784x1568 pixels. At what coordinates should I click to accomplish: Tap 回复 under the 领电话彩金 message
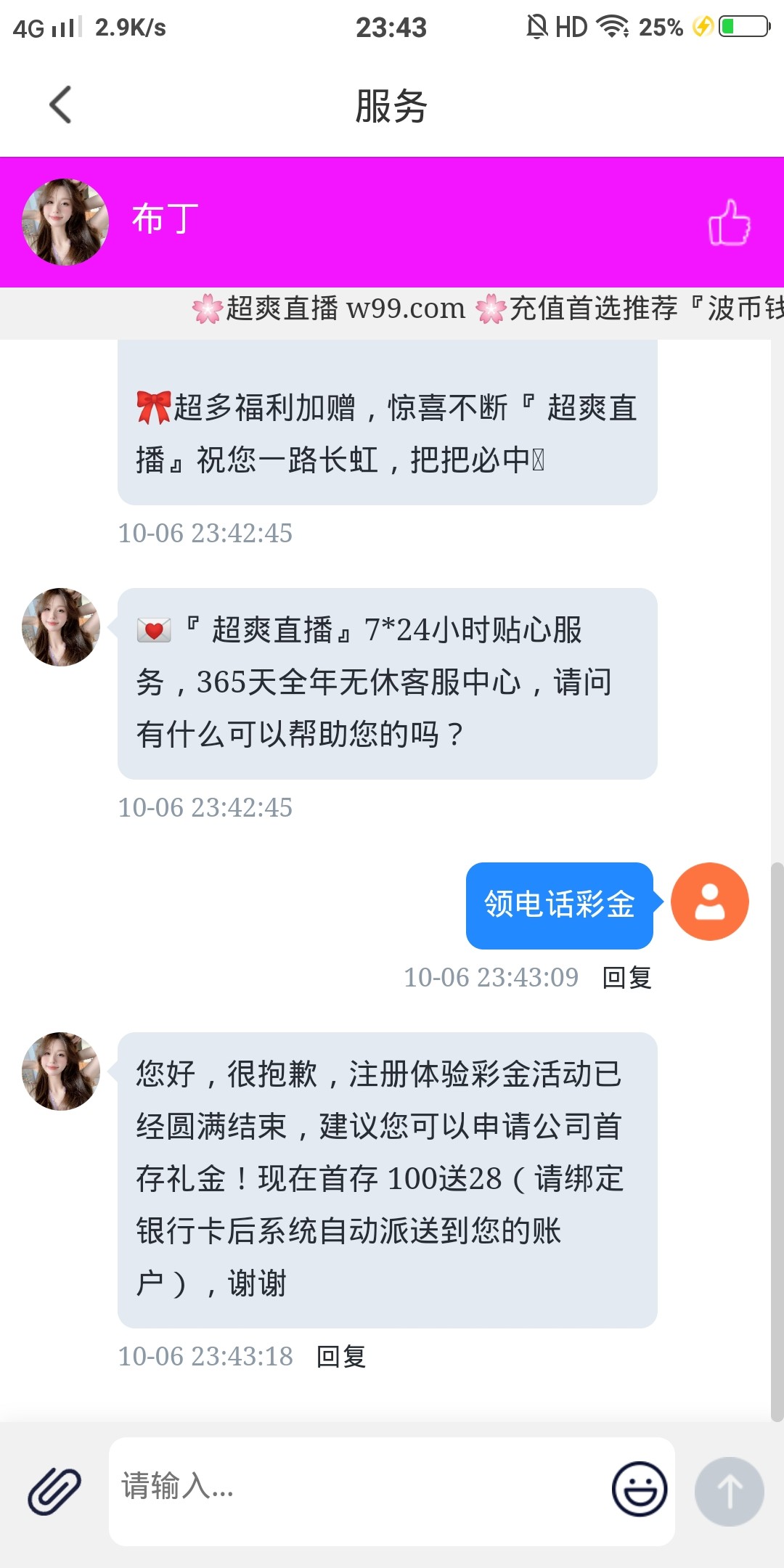pos(627,978)
